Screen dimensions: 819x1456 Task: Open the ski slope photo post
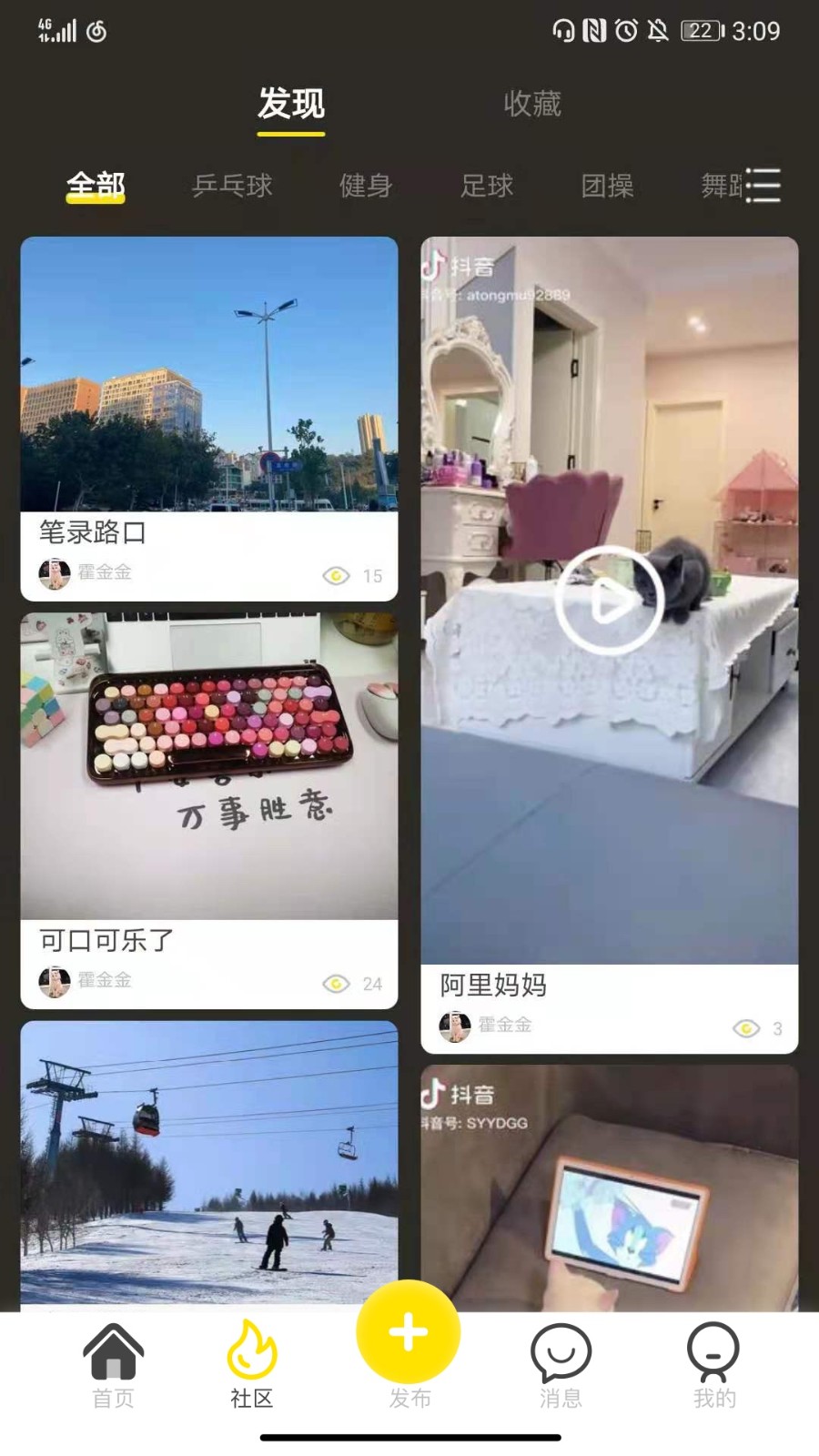click(209, 1163)
